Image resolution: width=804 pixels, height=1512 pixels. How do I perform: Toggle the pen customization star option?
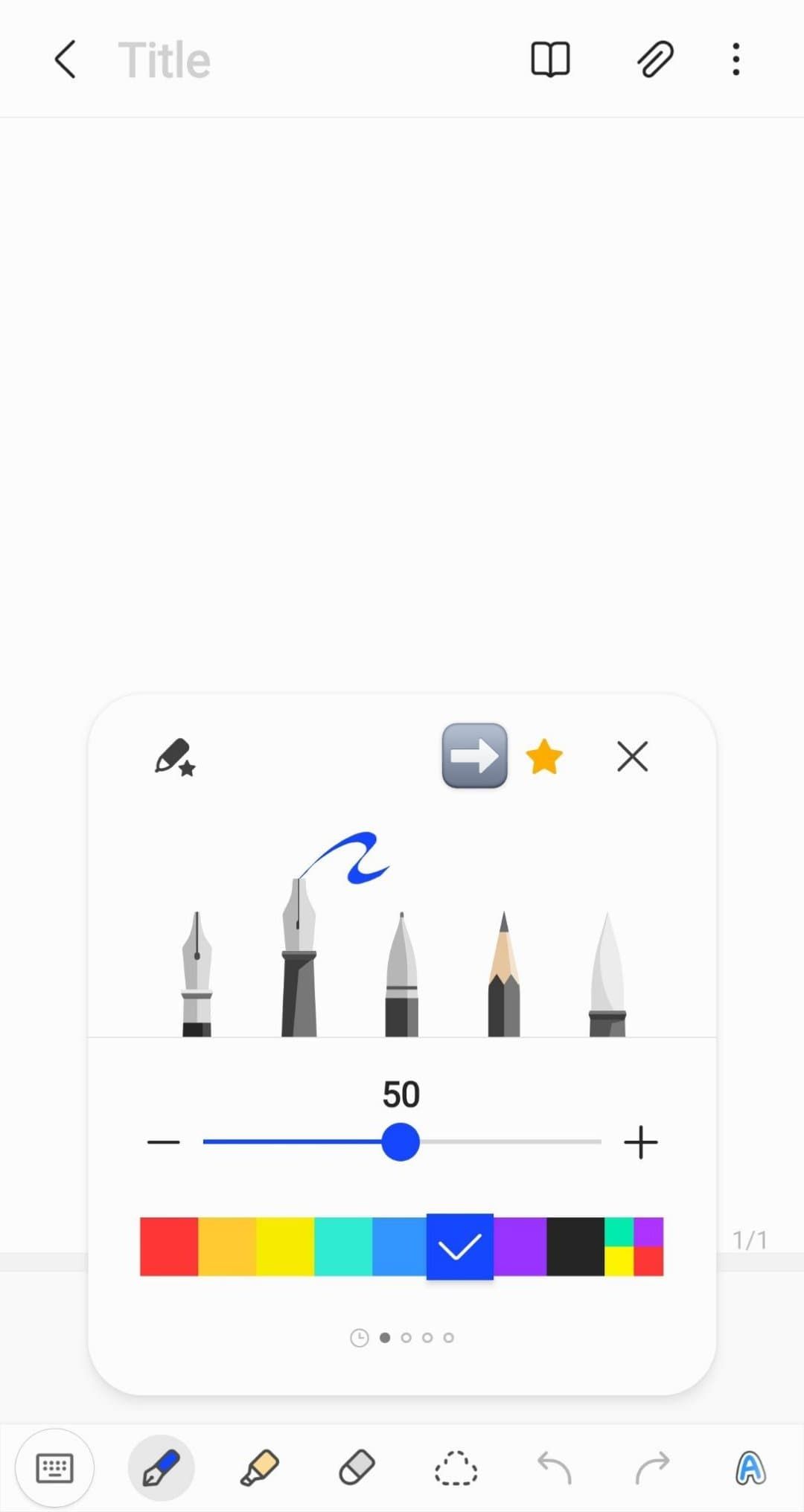(x=176, y=756)
